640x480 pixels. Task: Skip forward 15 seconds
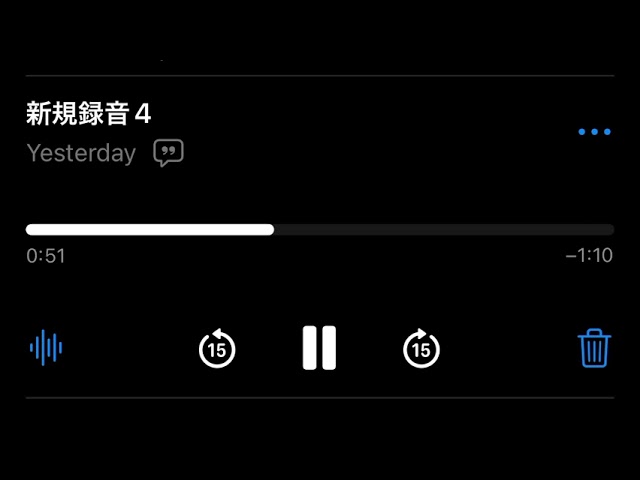(421, 348)
